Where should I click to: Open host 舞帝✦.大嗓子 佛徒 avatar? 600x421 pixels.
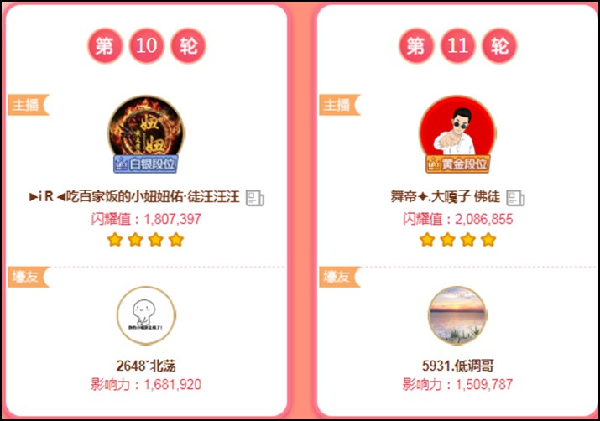(x=456, y=130)
